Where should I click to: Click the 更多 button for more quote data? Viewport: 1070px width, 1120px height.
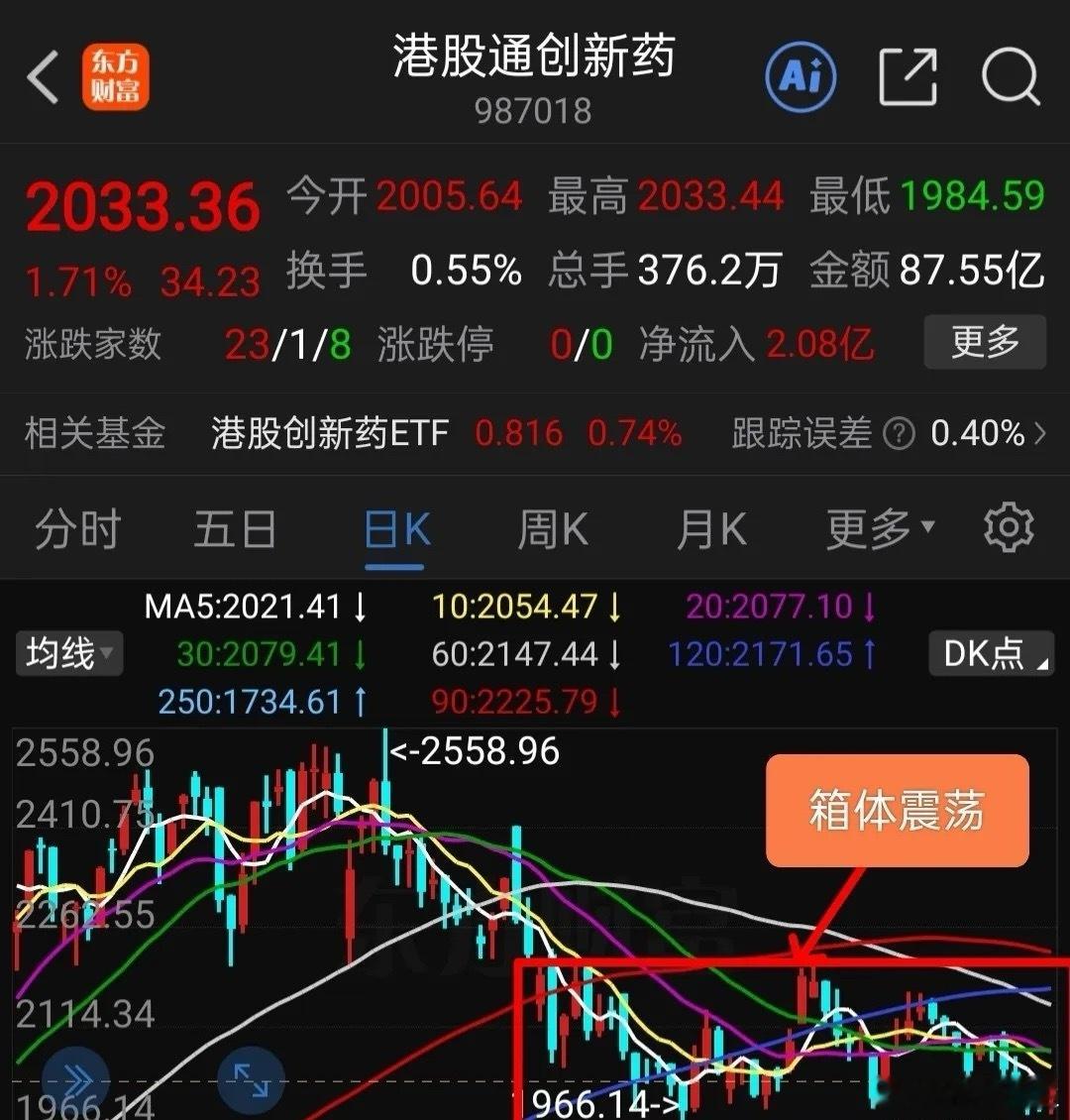click(984, 342)
